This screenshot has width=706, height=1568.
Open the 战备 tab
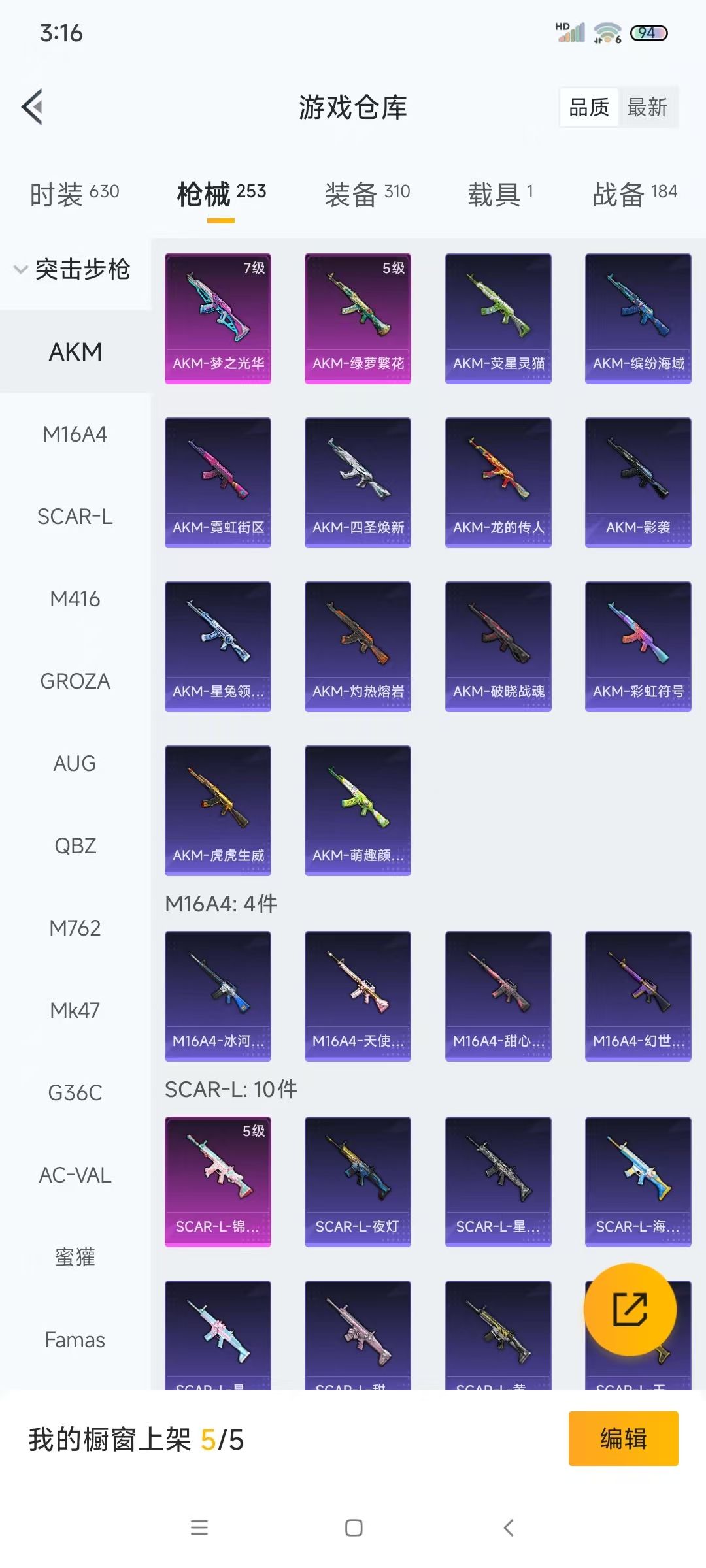tap(634, 194)
